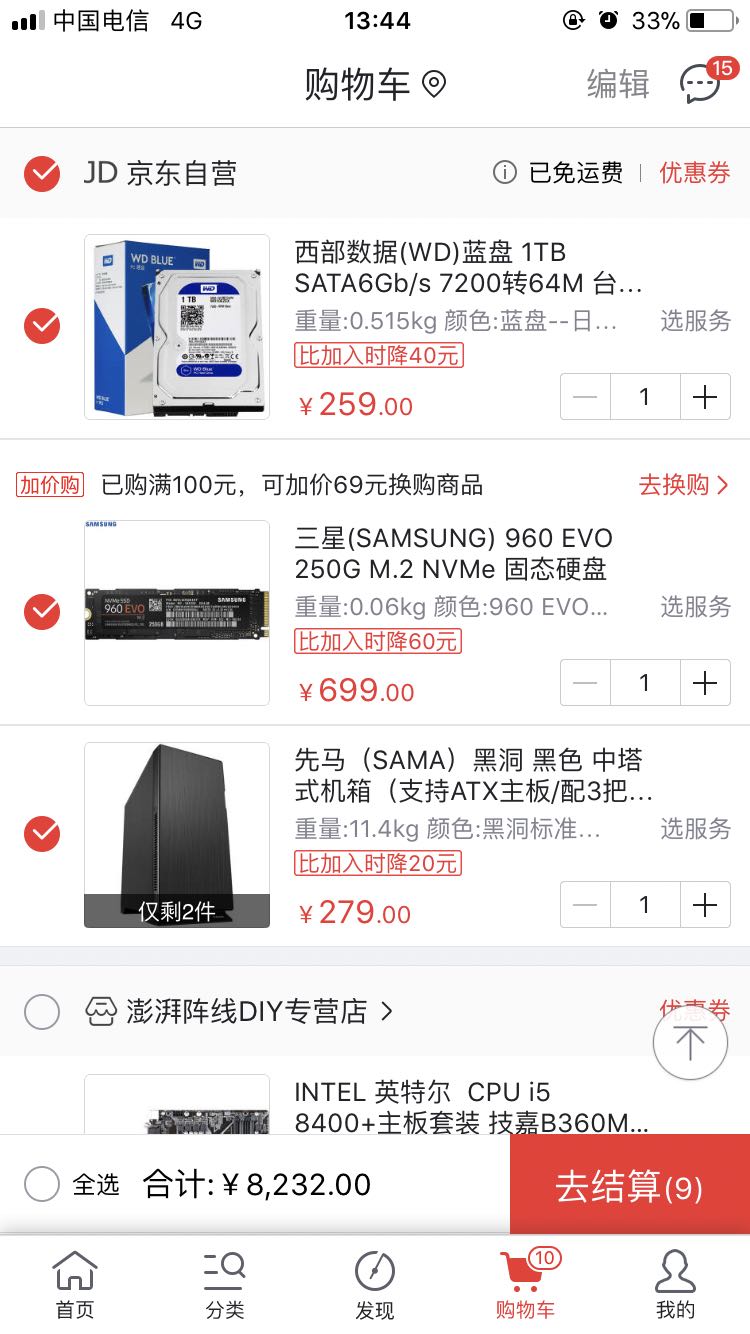Open 优惠券 for JD 京东自营
750x1334 pixels.
694,173
